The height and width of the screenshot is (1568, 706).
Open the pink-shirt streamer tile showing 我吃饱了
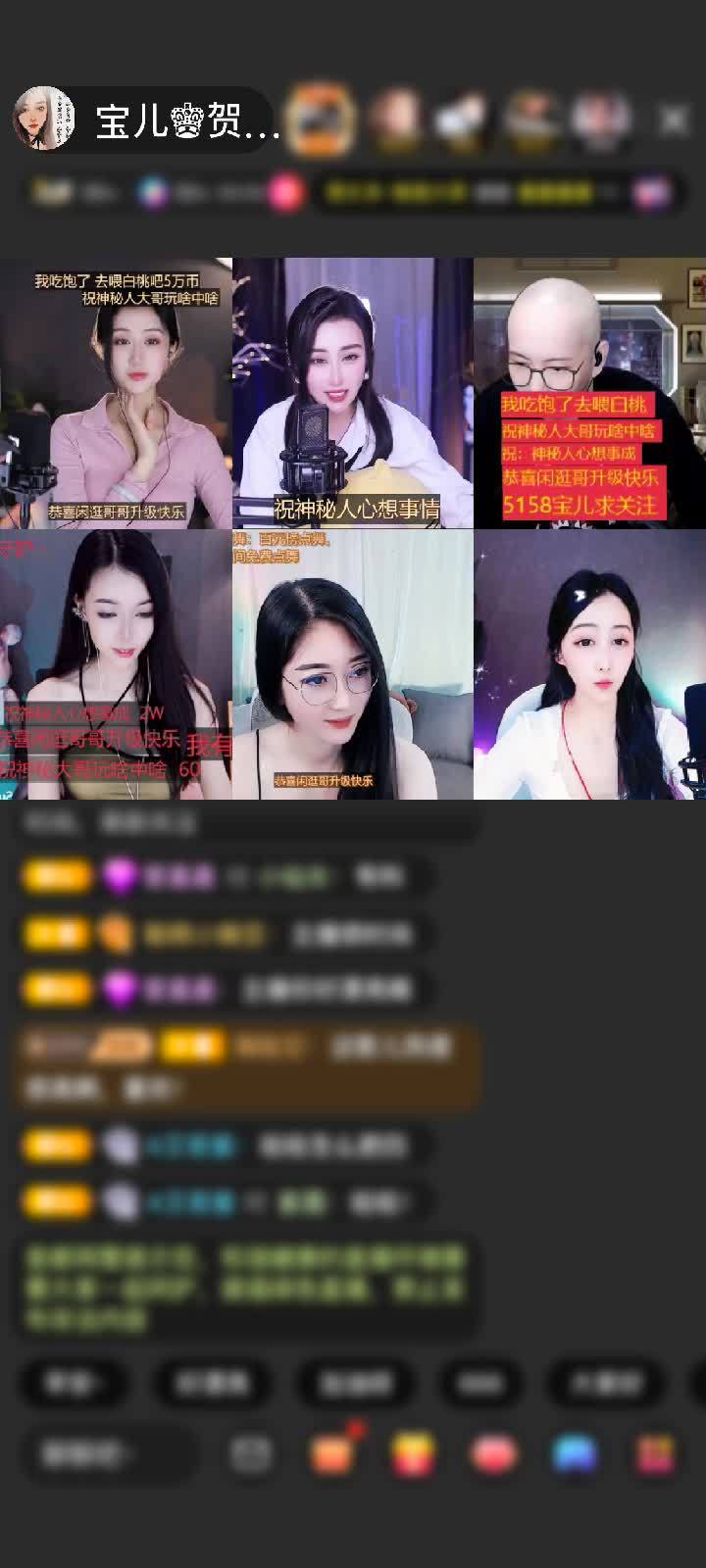click(x=116, y=393)
